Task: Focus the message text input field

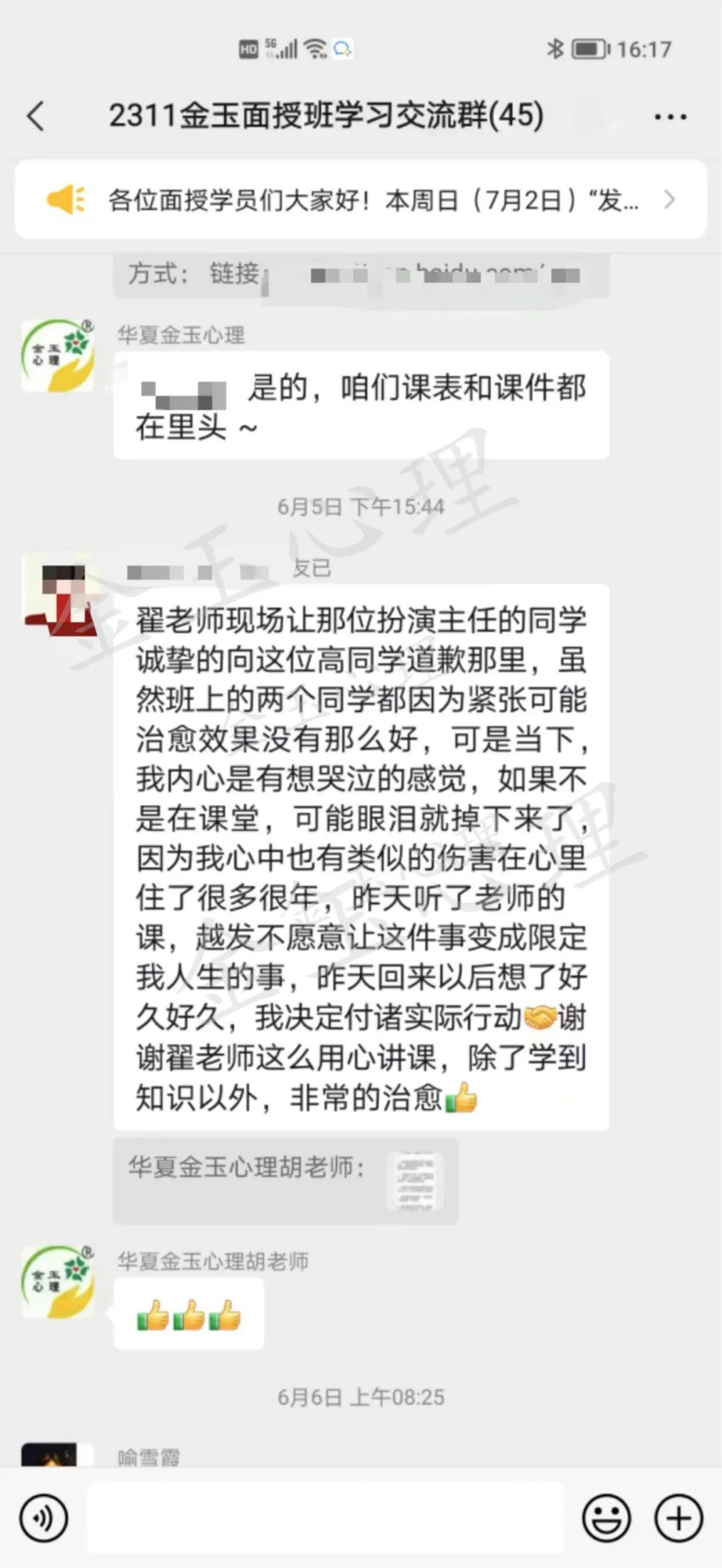Action: 325,1517
